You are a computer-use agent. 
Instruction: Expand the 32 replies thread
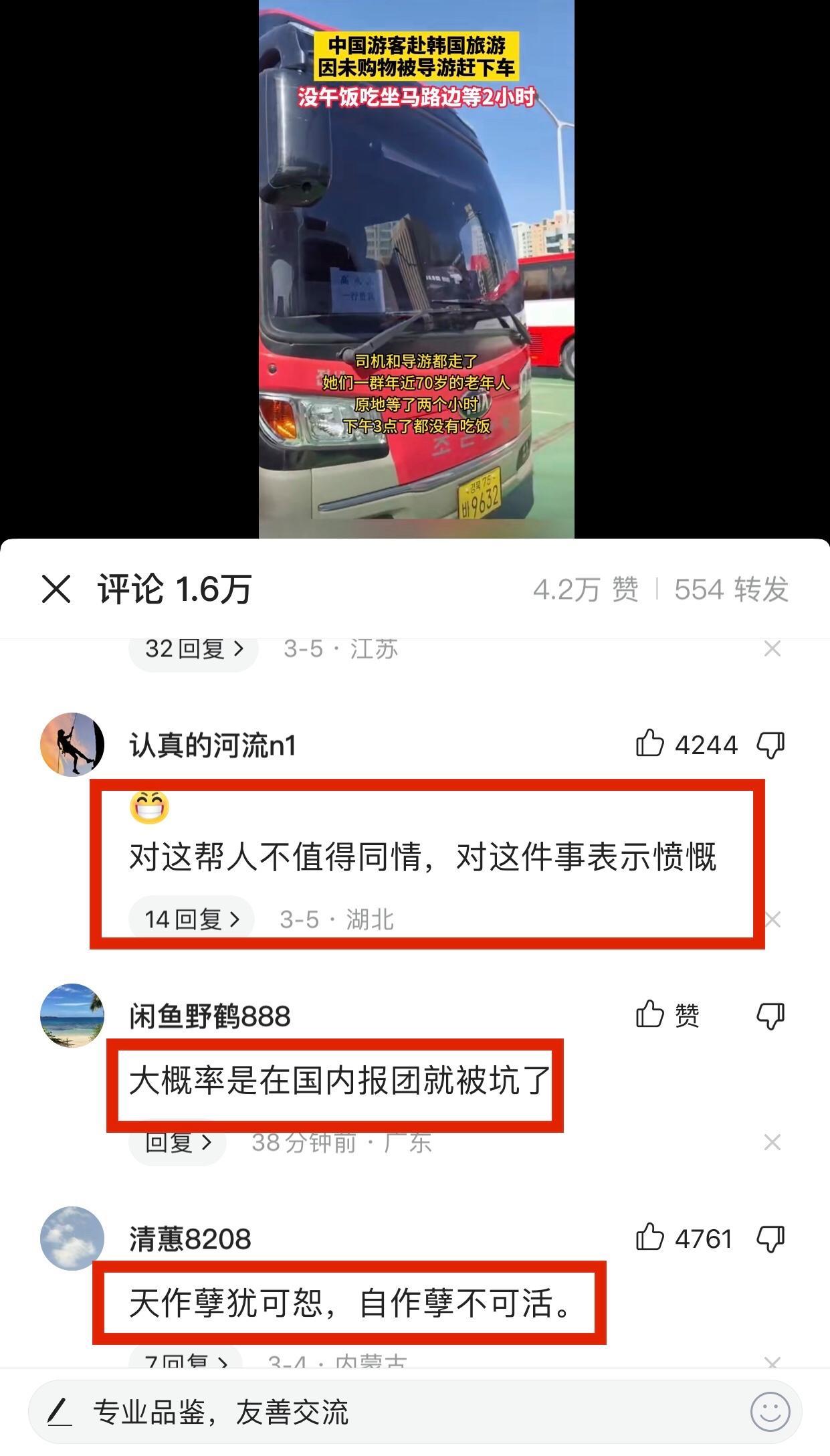[193, 649]
